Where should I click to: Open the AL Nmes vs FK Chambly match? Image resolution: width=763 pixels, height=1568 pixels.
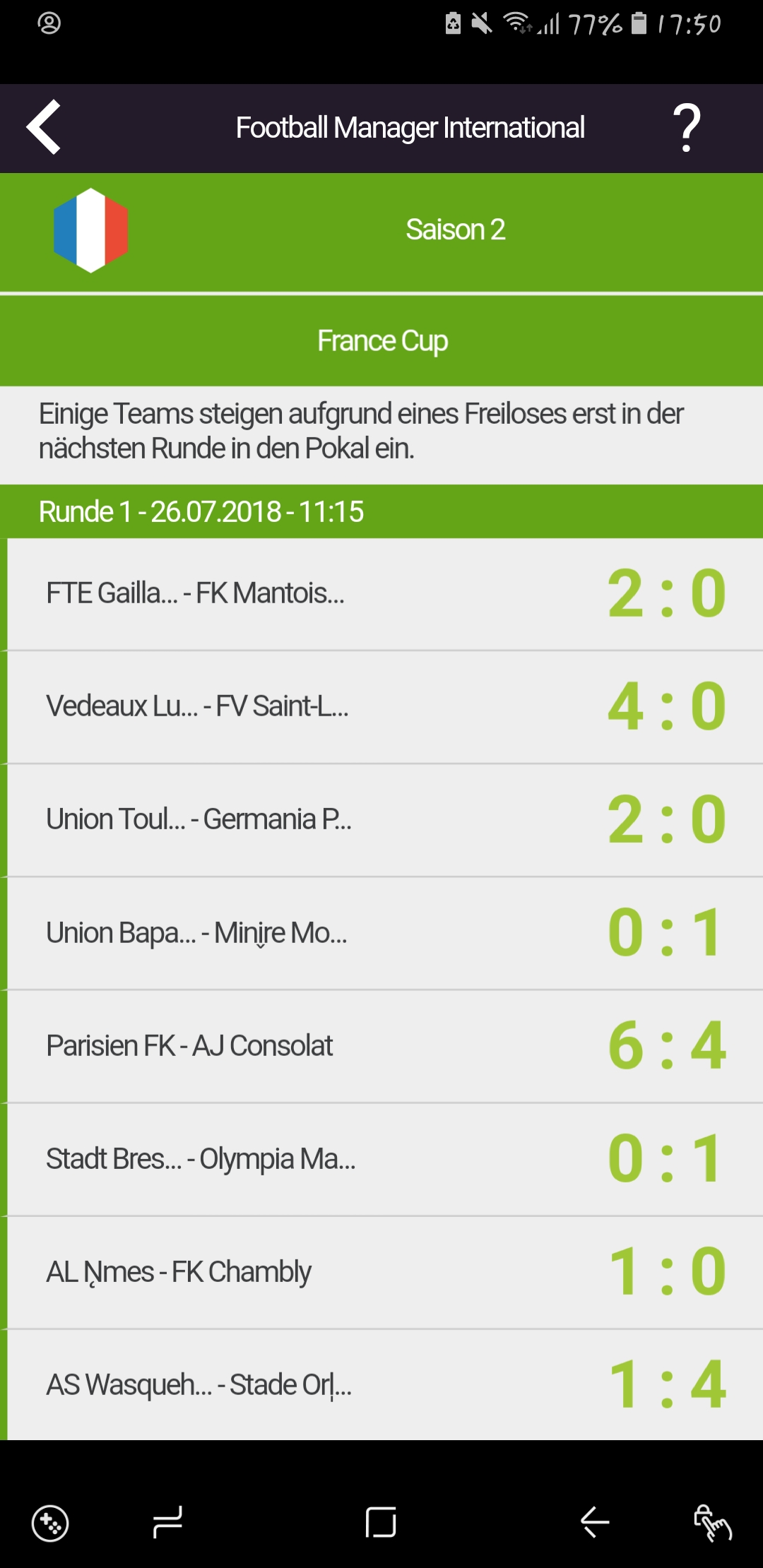[x=381, y=1272]
